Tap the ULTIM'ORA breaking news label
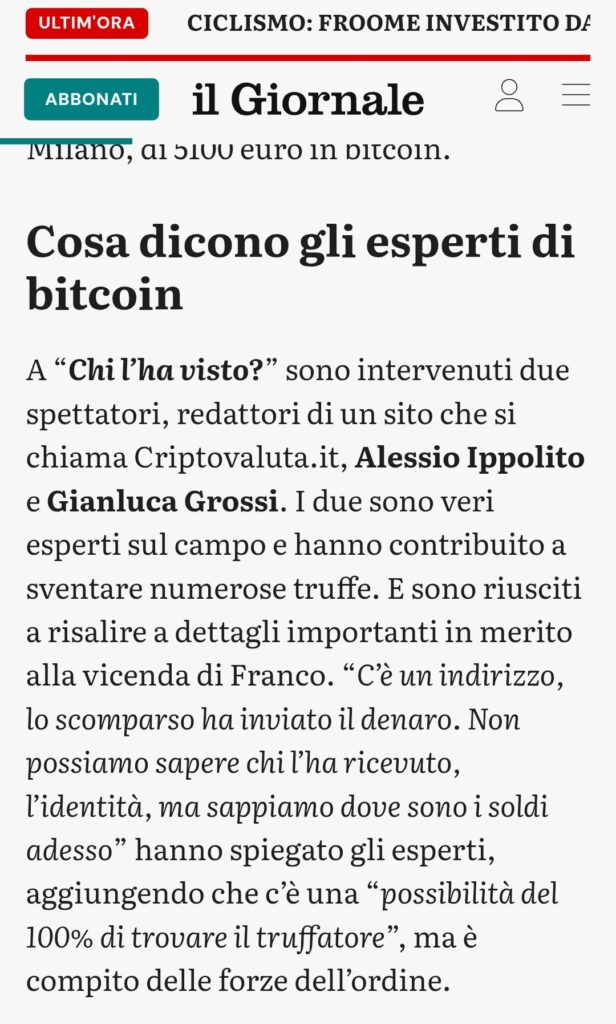 coord(87,23)
